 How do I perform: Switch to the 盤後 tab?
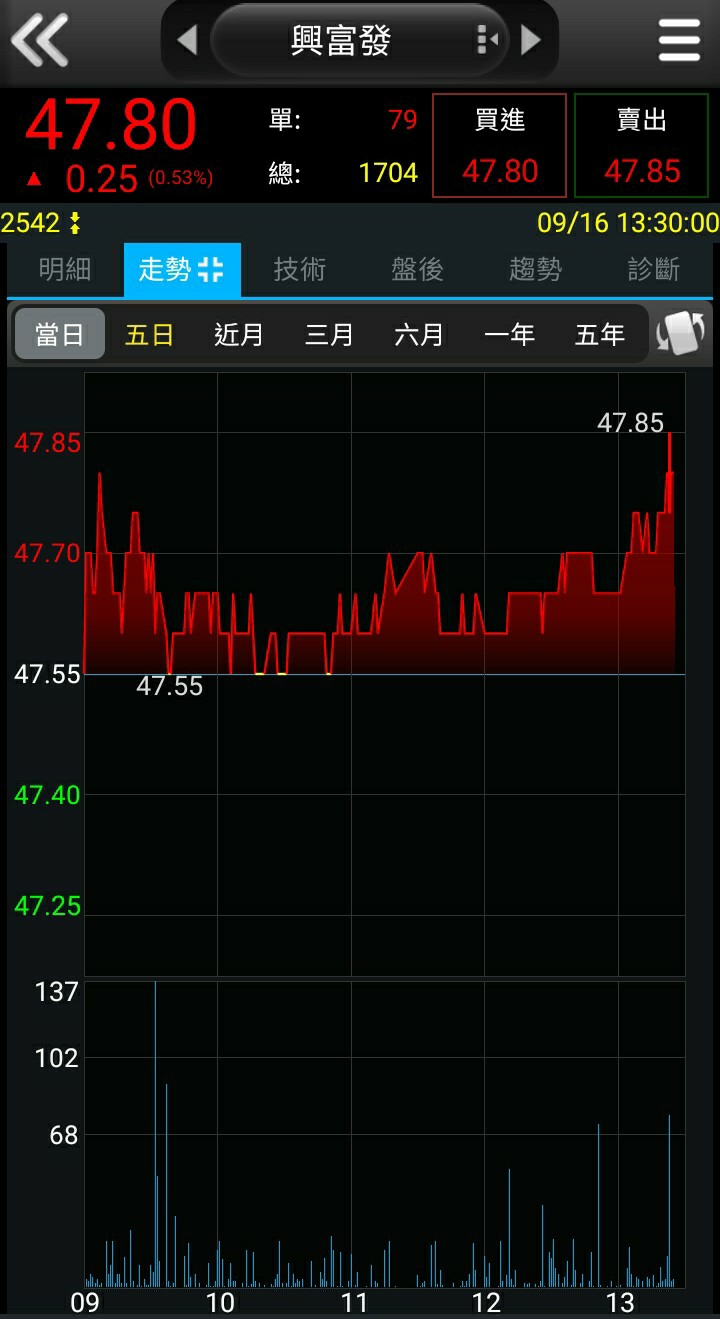(x=417, y=269)
